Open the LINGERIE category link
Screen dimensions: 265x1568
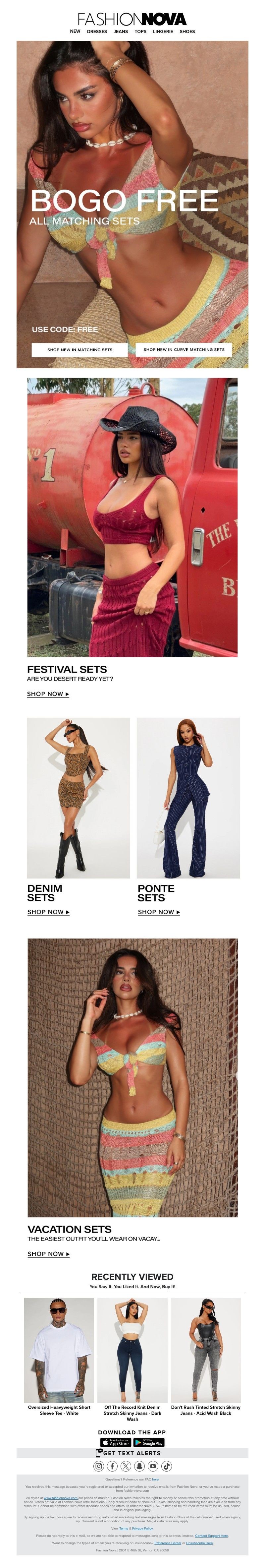pyautogui.click(x=163, y=31)
